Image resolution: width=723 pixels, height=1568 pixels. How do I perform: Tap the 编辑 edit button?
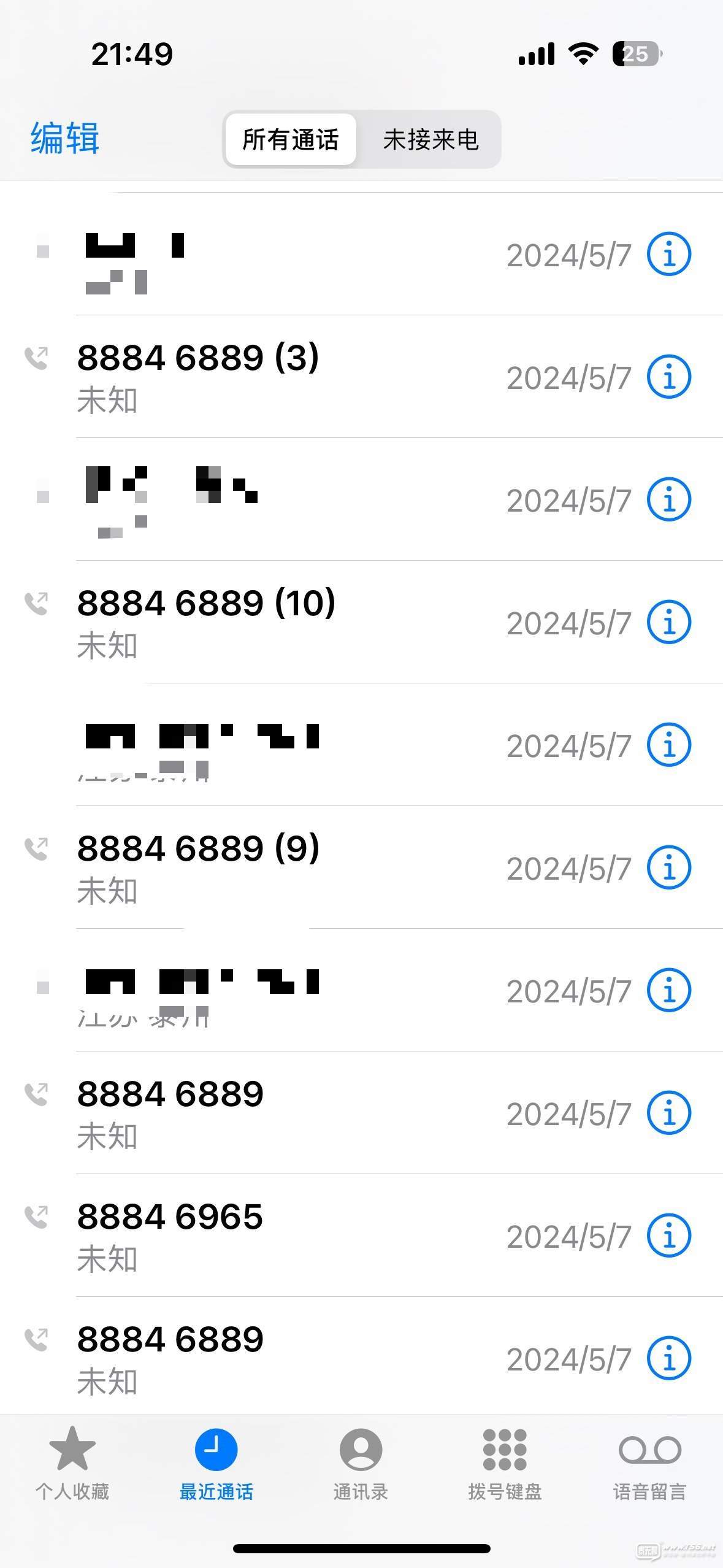coord(65,138)
